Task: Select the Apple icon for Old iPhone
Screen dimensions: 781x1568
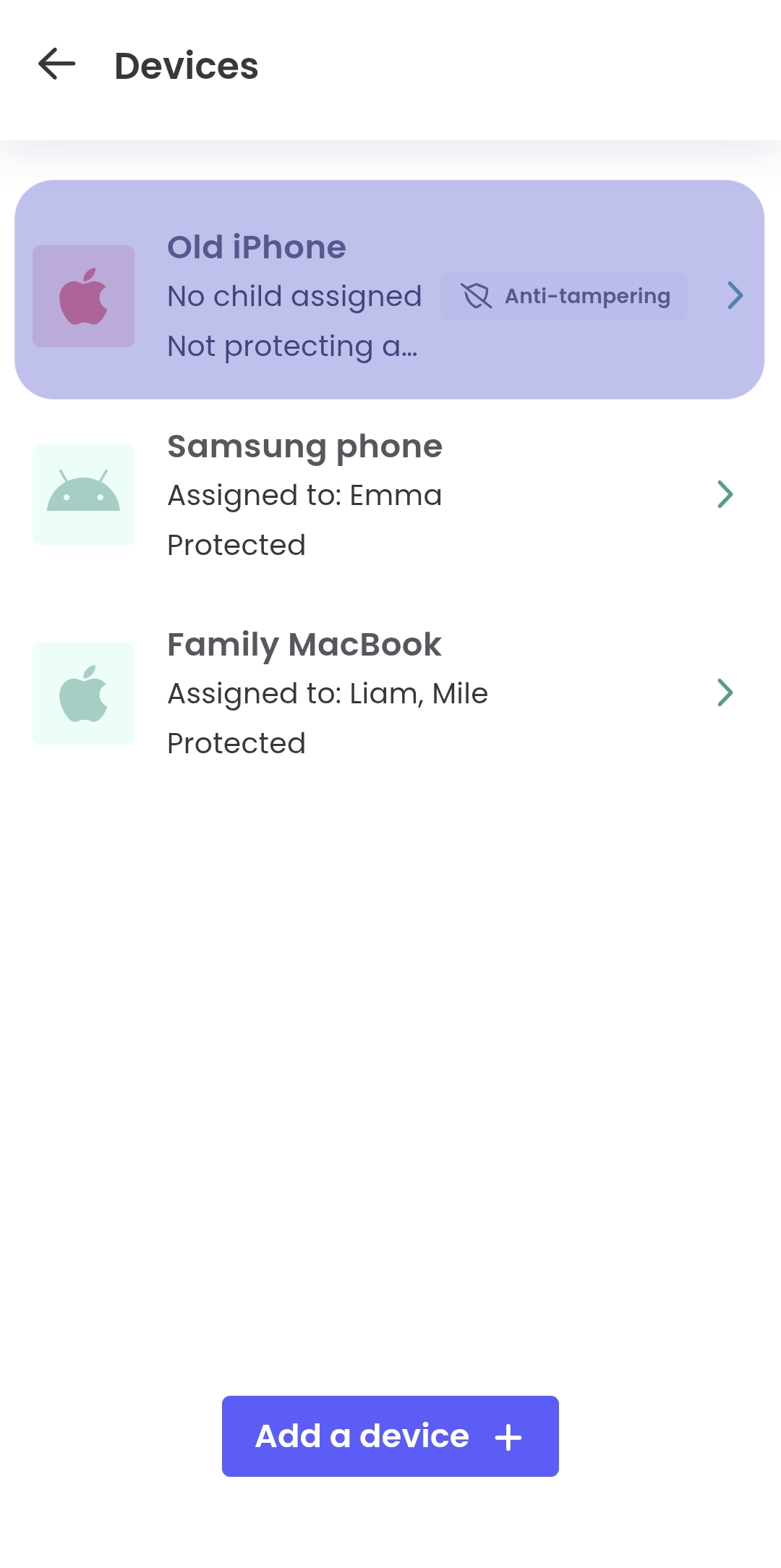Action: [x=83, y=295]
